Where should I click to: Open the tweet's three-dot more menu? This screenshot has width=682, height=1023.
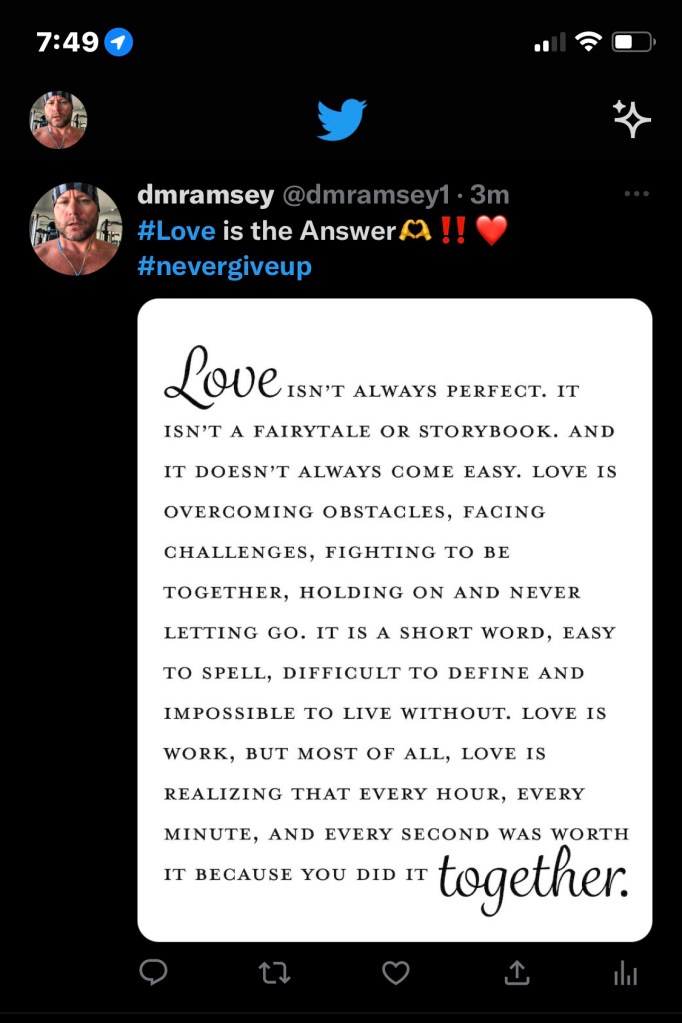(x=636, y=194)
